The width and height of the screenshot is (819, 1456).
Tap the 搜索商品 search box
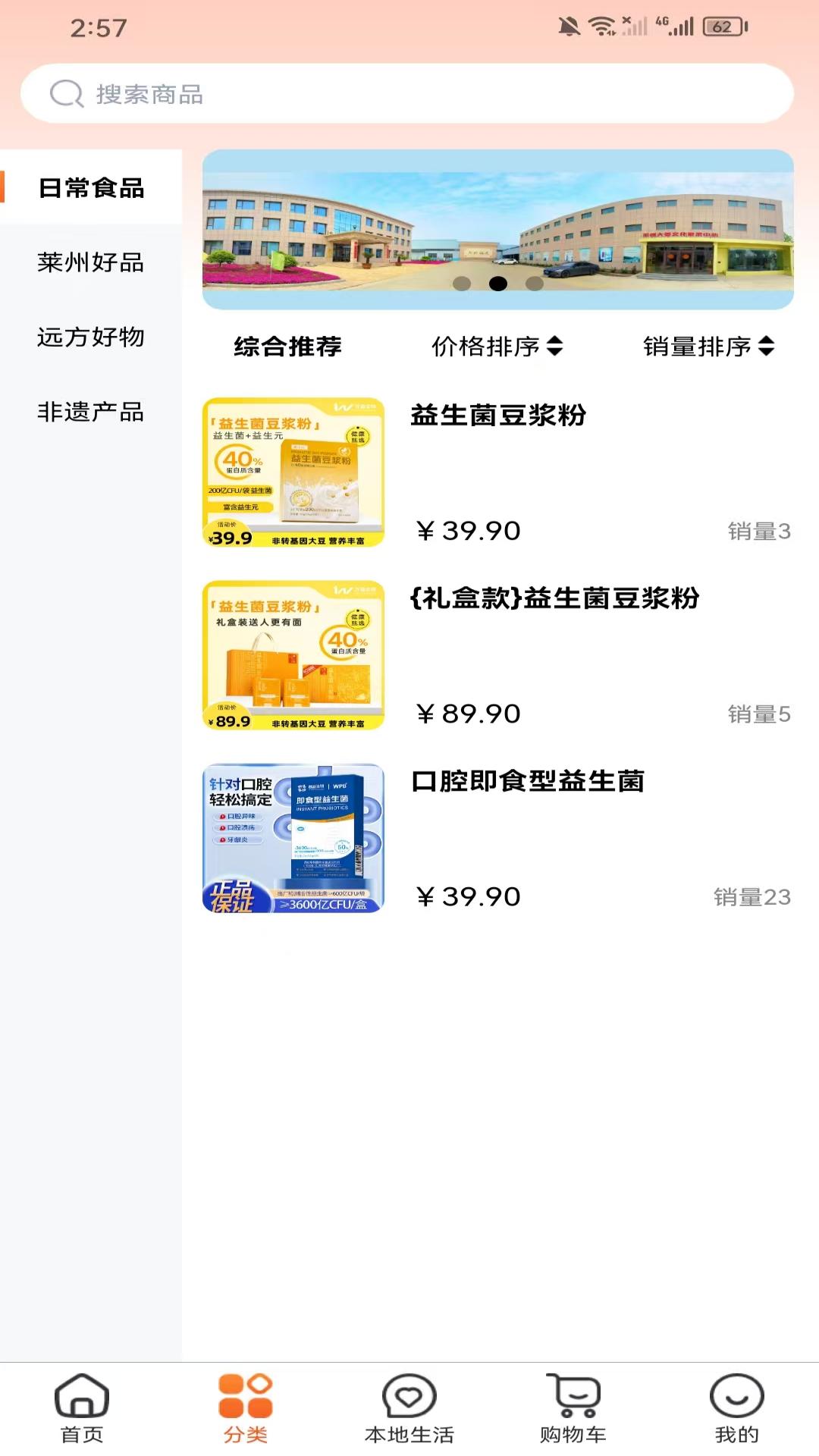pos(406,94)
